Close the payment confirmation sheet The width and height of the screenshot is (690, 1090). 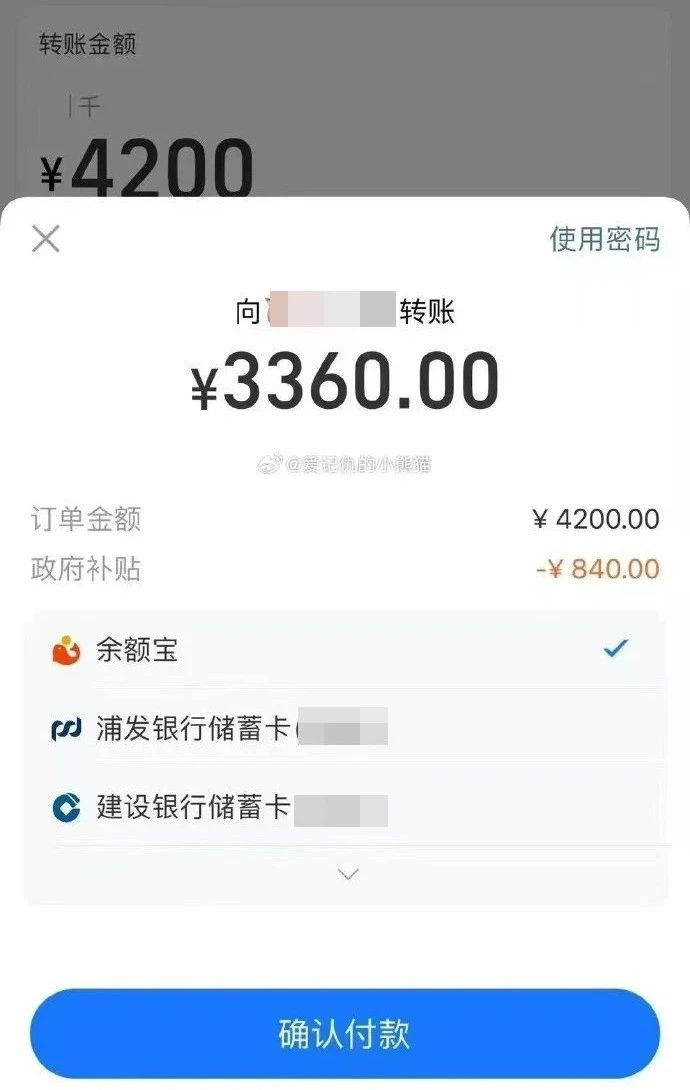click(x=46, y=239)
